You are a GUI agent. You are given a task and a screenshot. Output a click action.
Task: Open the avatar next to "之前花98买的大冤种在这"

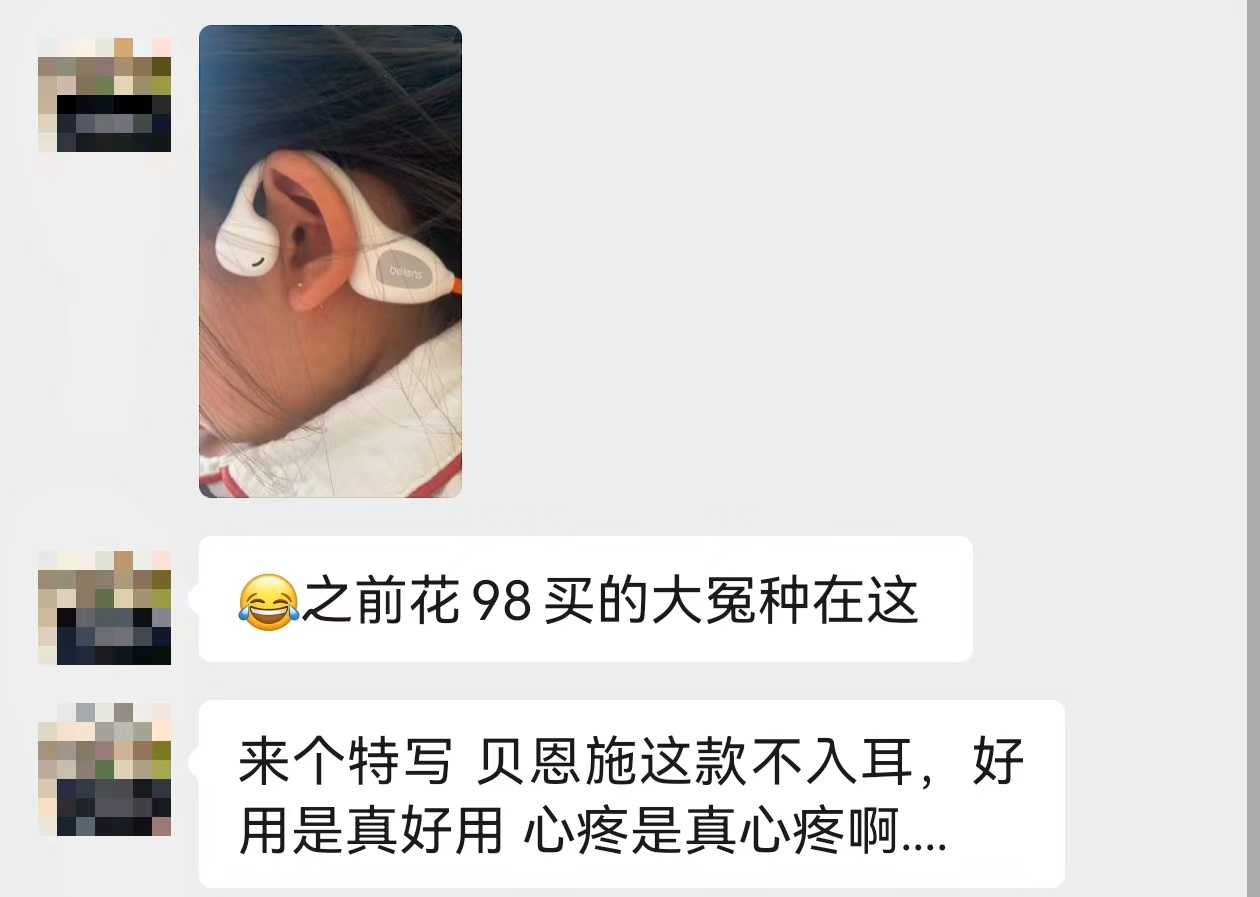(x=104, y=607)
